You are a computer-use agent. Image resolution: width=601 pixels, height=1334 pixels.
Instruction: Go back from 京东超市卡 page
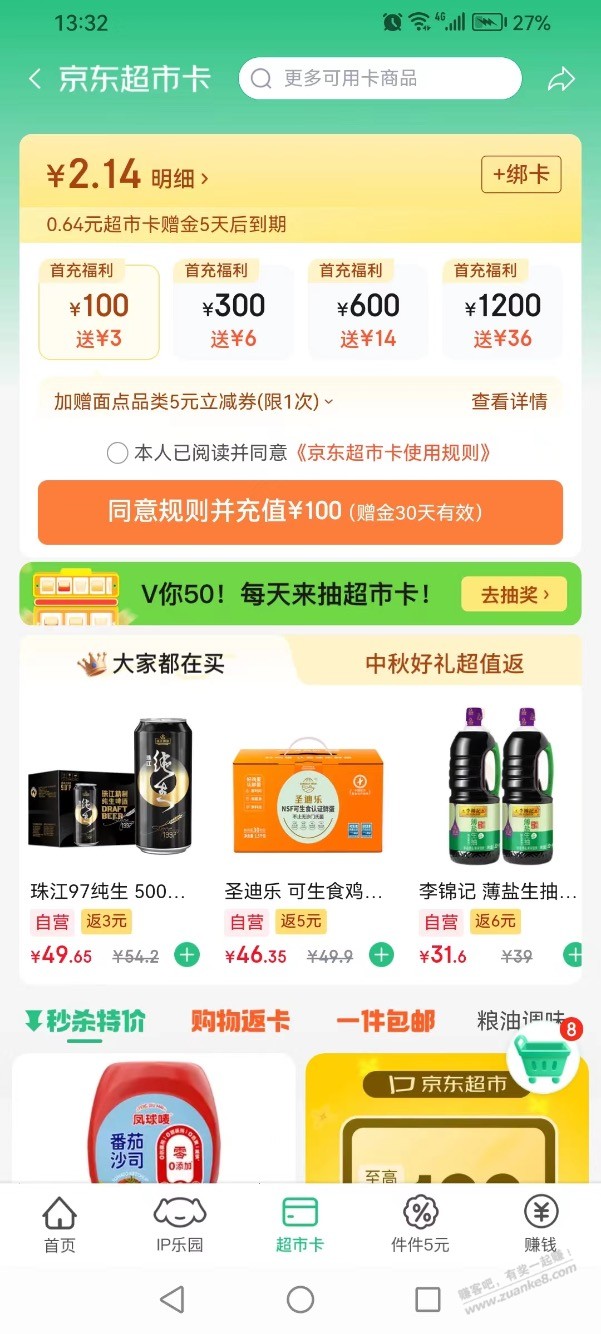point(35,79)
